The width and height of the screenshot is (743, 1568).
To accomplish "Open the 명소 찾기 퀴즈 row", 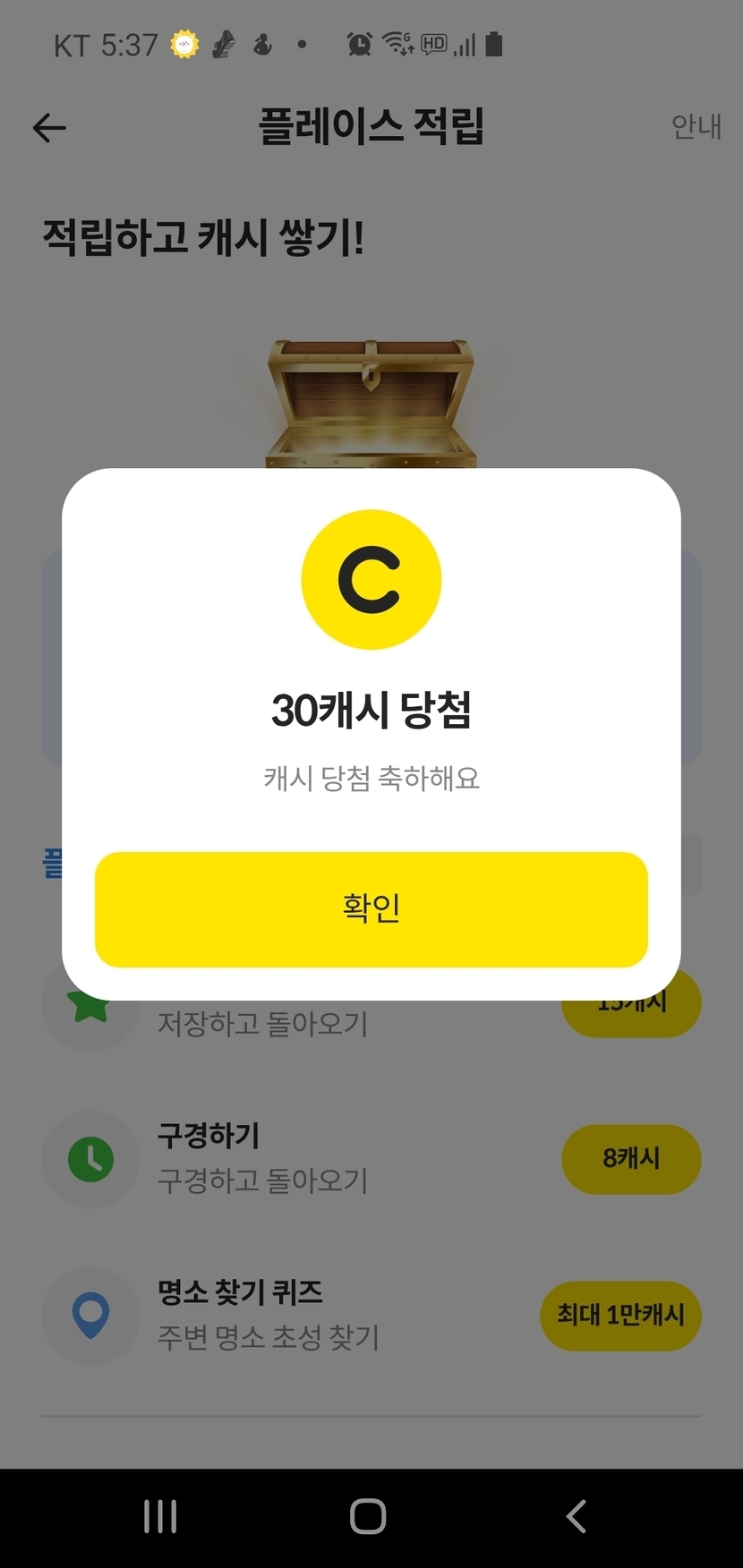I will pyautogui.click(x=269, y=1315).
